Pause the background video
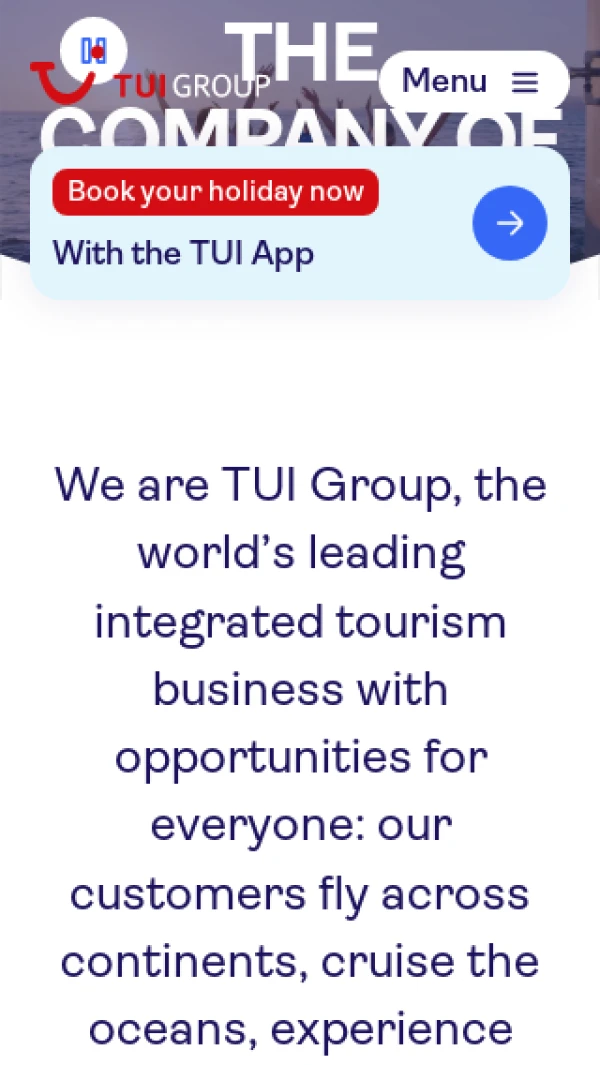 coord(94,51)
